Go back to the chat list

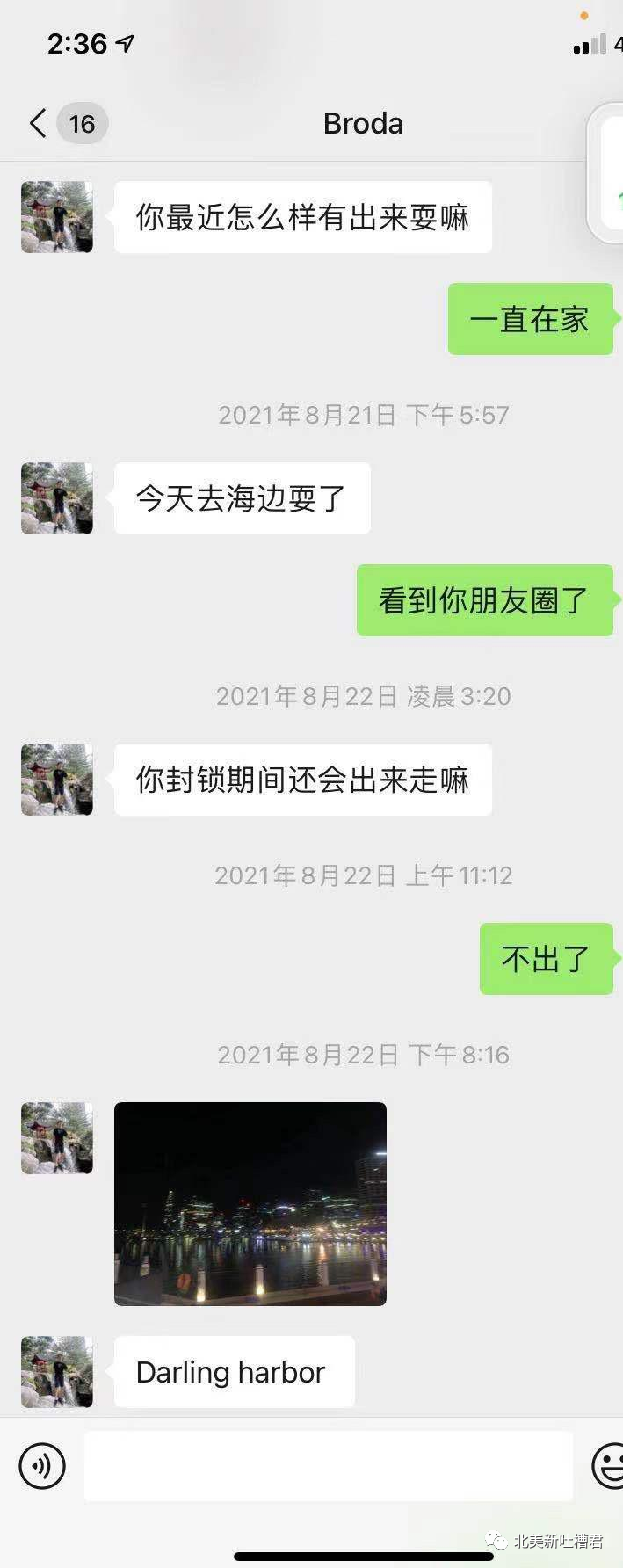38,124
